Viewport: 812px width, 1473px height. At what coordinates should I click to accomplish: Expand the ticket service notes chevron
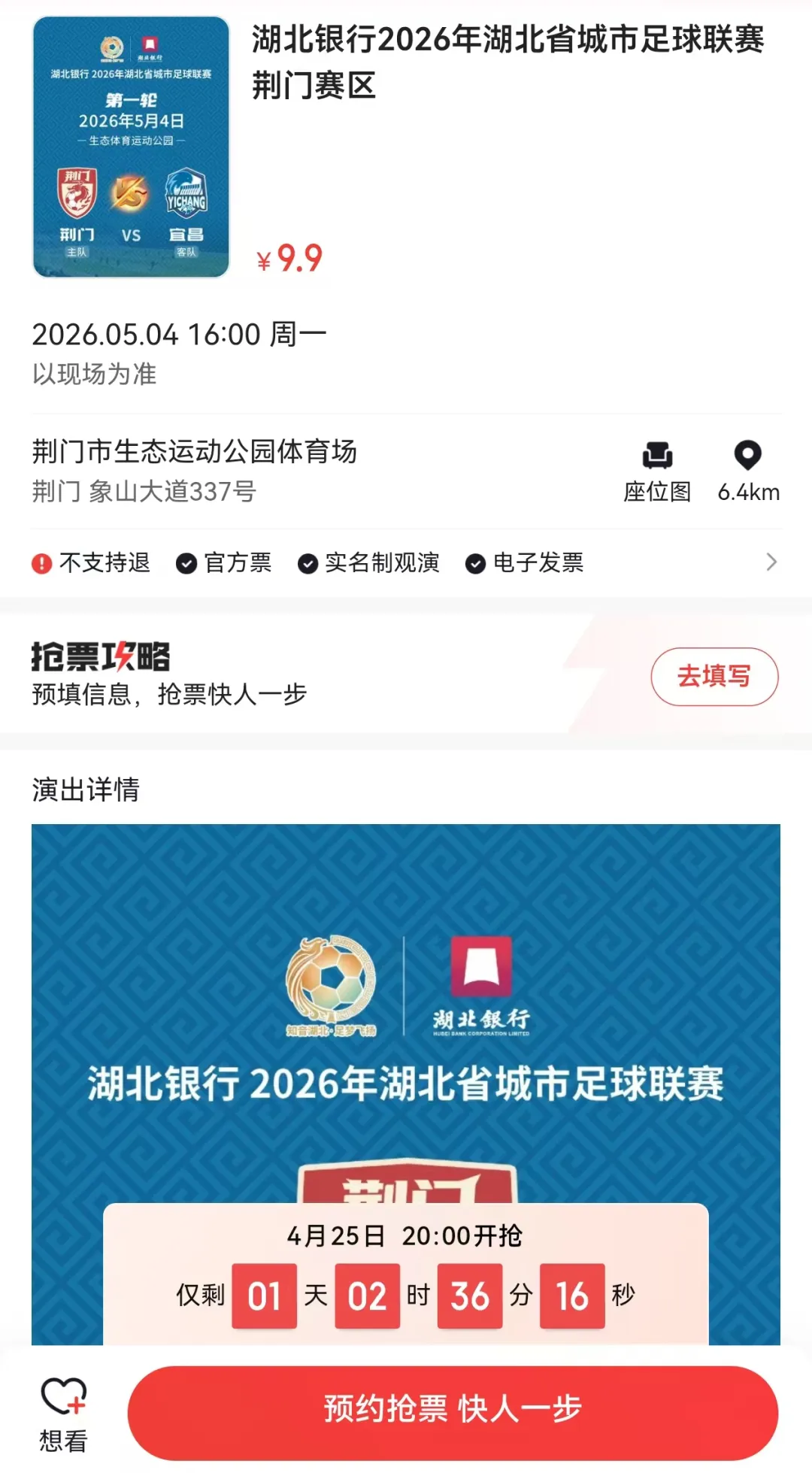pos(771,562)
